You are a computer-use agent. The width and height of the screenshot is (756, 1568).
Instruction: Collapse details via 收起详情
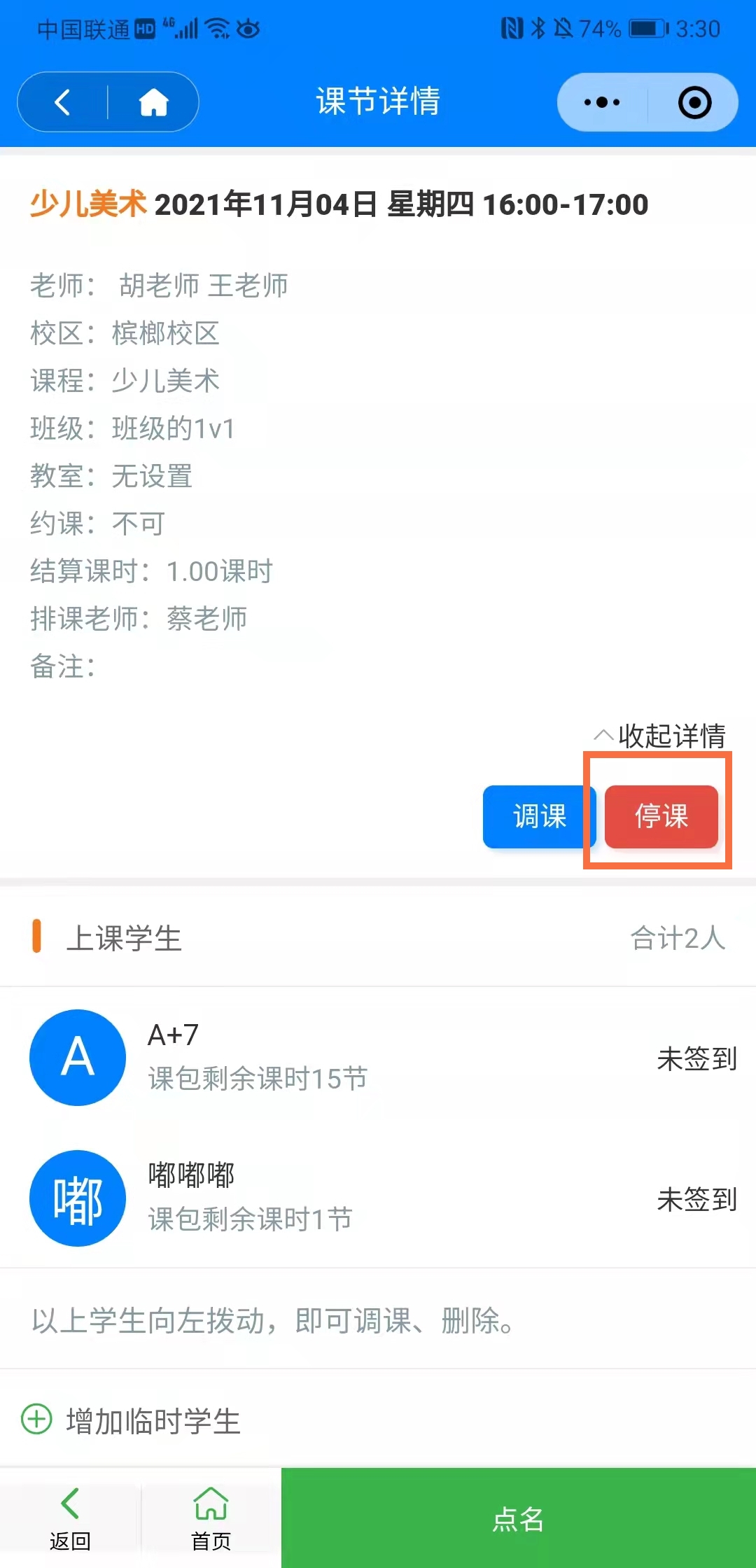[661, 736]
